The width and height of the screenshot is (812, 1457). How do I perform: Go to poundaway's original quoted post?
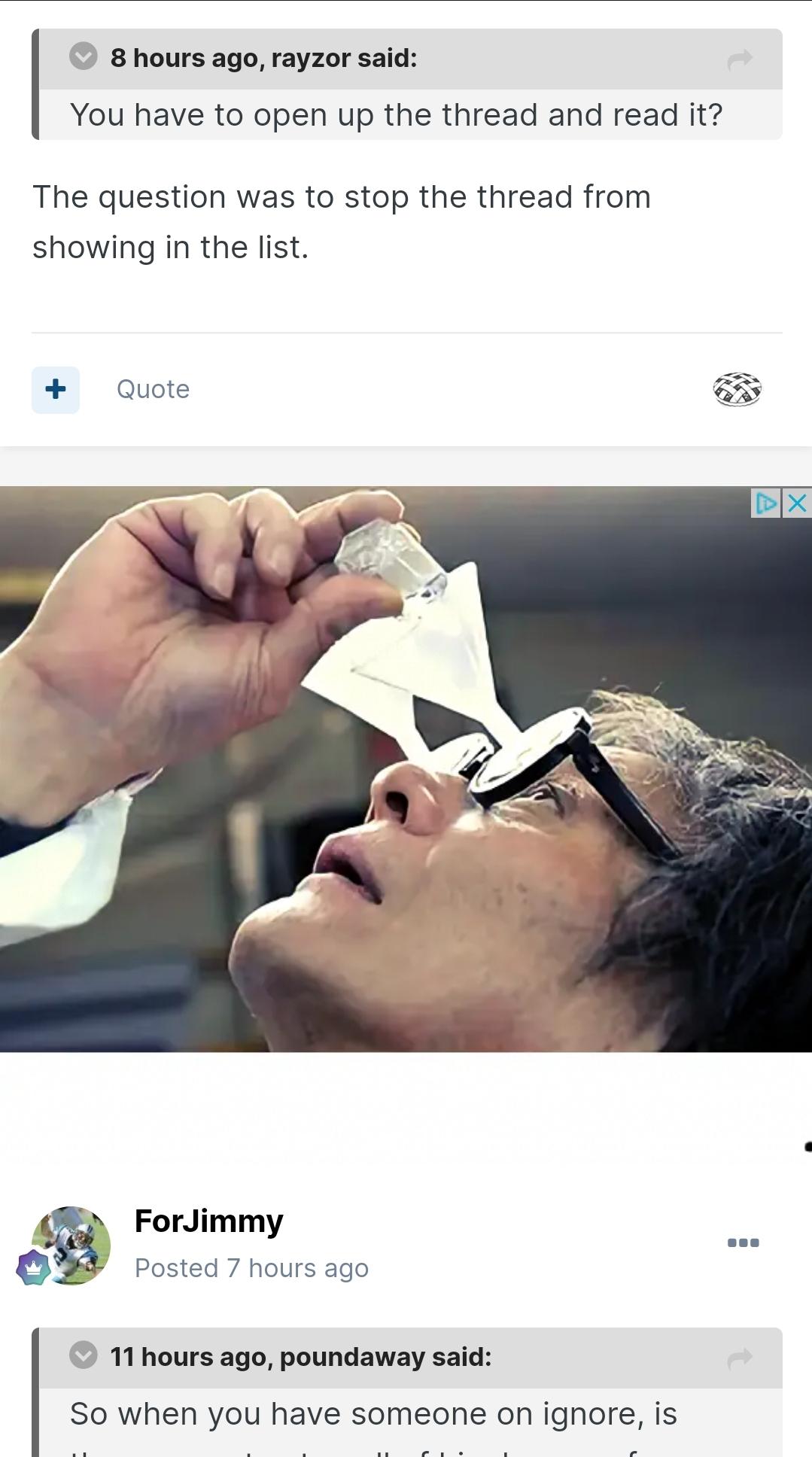click(741, 1358)
